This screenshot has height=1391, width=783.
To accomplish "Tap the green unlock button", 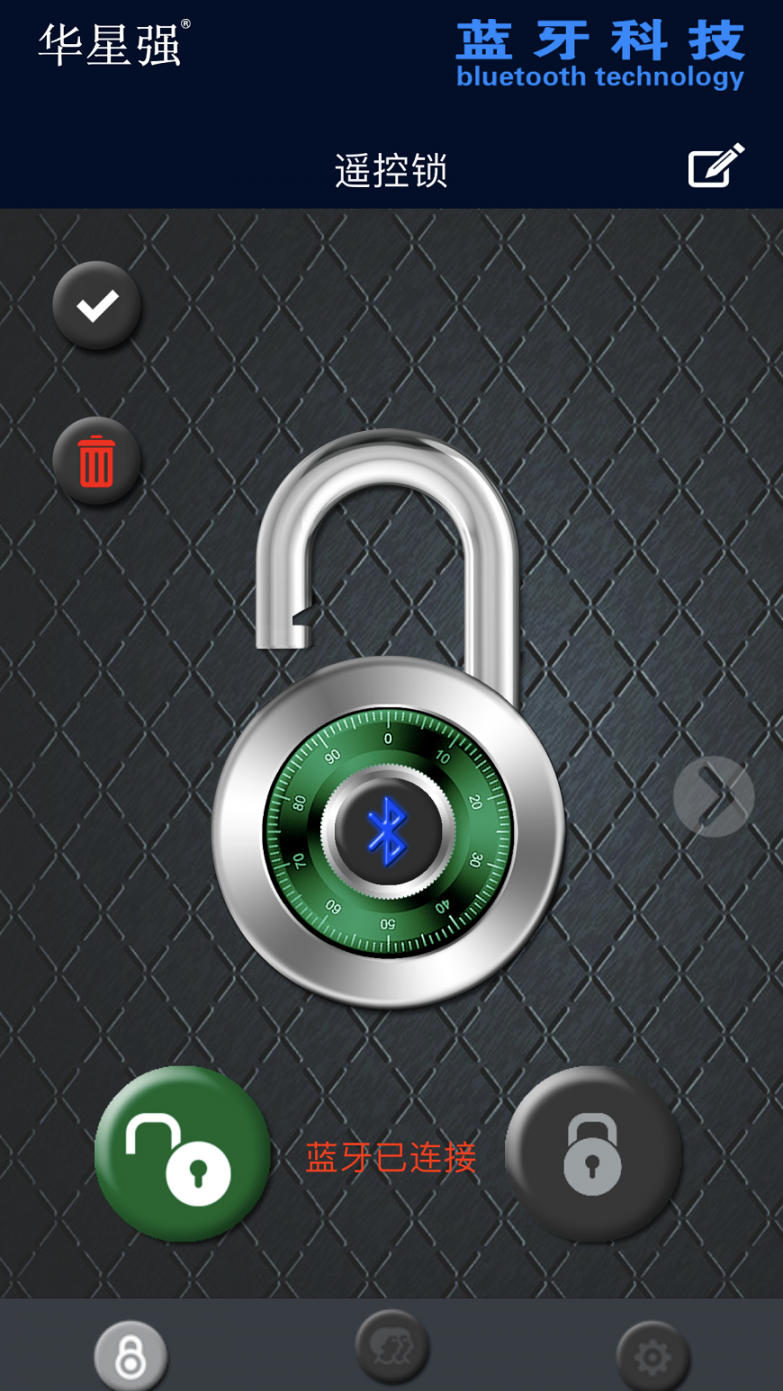I will [x=182, y=1154].
